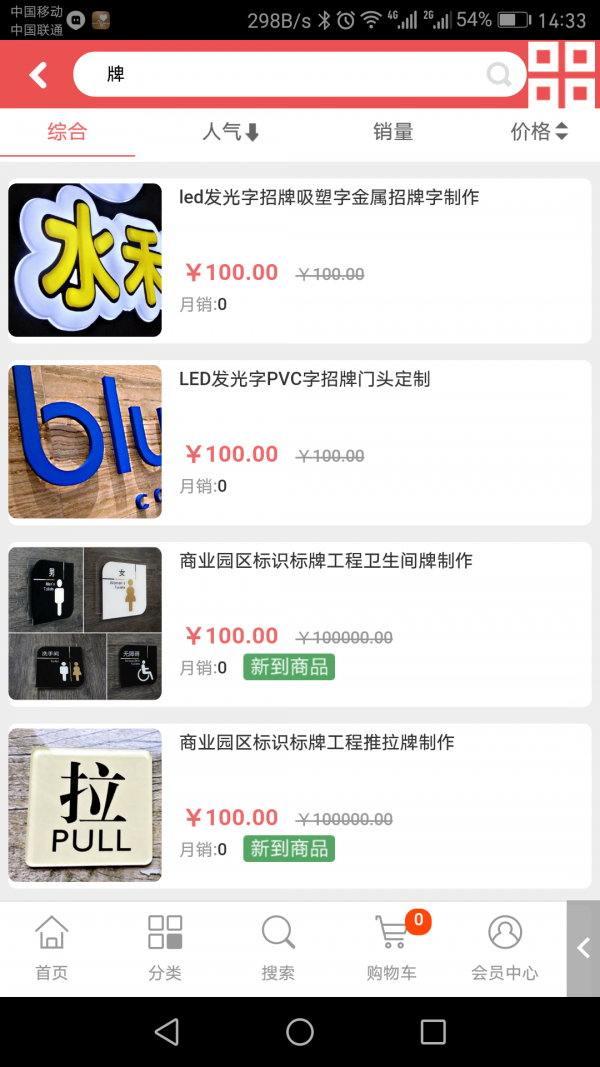Image resolution: width=600 pixels, height=1067 pixels.
Task: Tap the system recent apps button
Action: click(433, 1032)
